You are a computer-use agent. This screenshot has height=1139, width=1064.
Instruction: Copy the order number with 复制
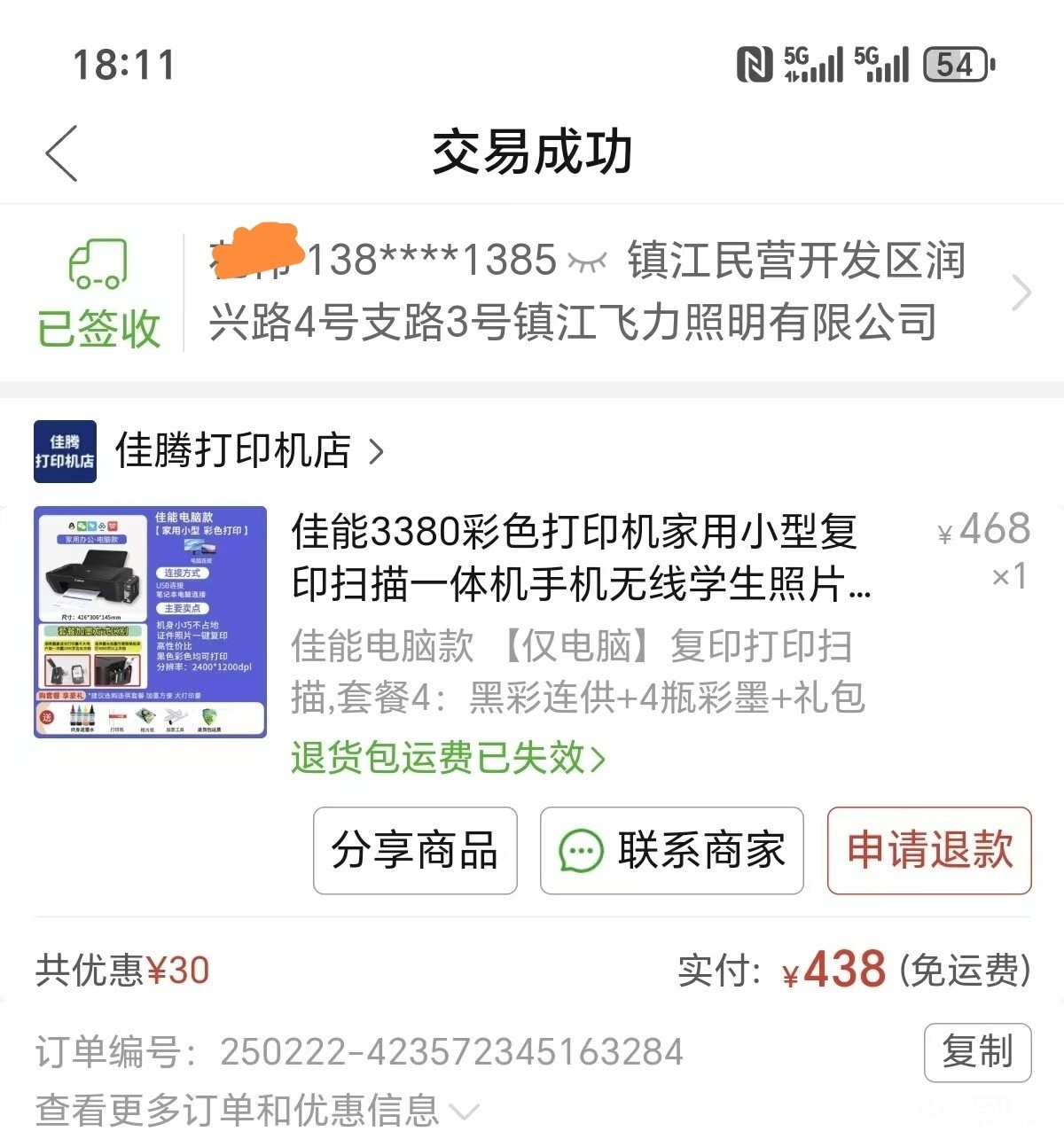977,1052
